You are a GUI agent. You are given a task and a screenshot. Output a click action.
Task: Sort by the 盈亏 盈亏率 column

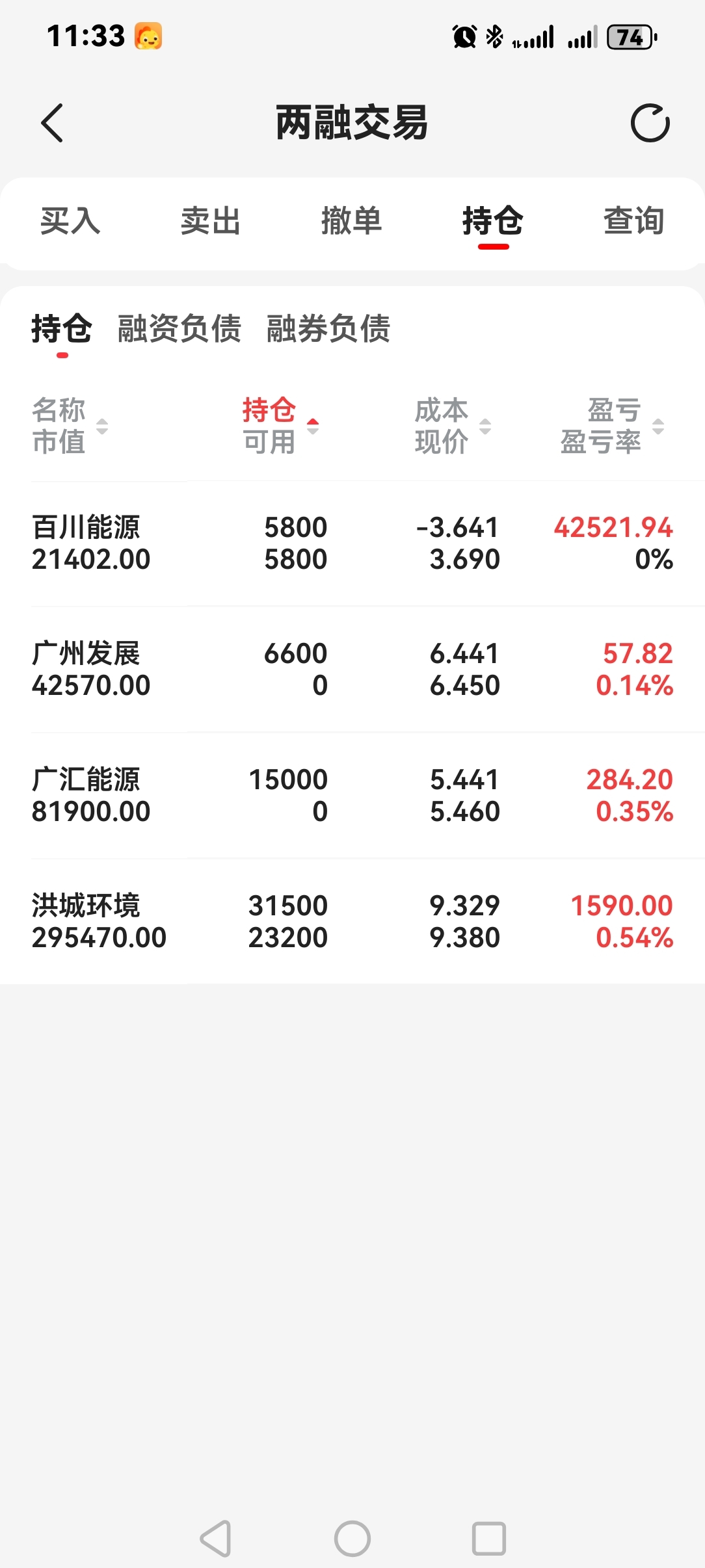(x=613, y=426)
